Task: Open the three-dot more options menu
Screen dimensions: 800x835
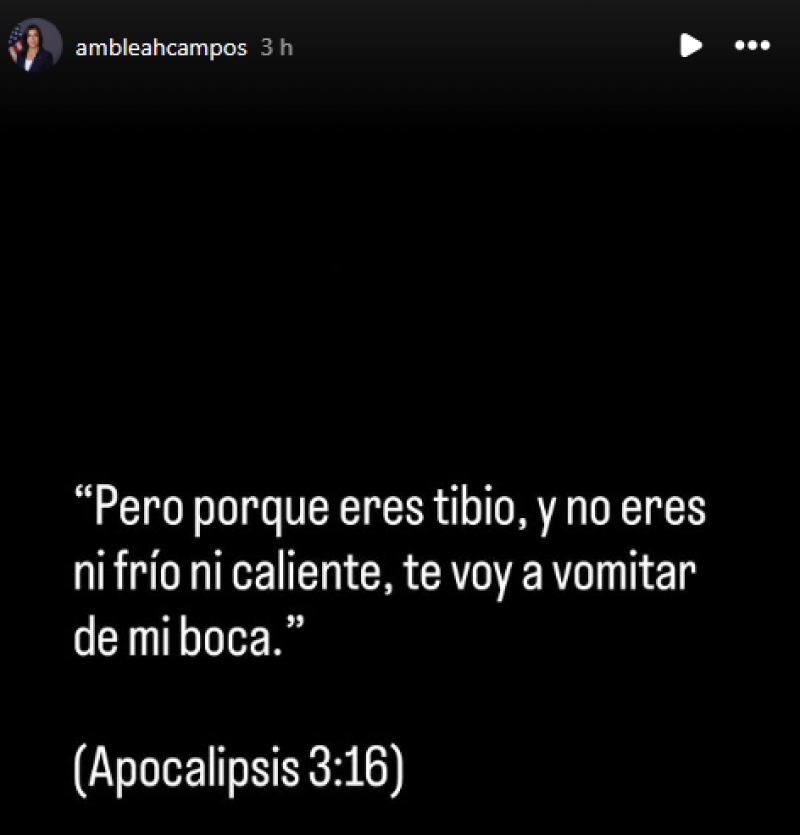Action: 752,45
